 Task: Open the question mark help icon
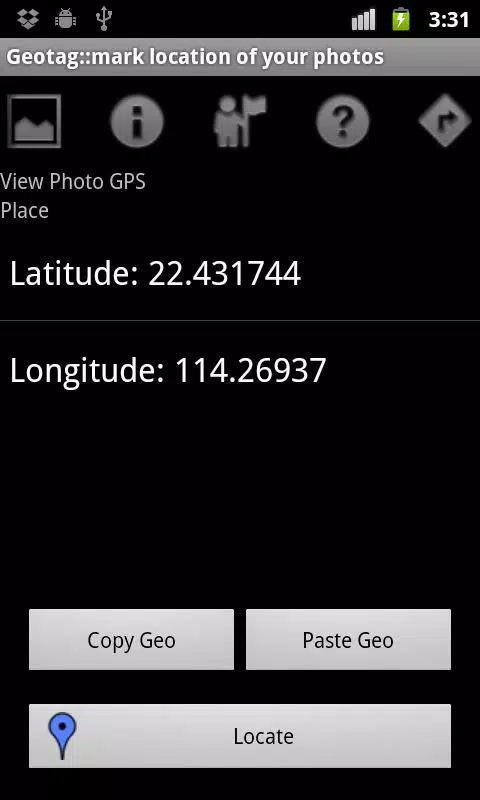342,121
